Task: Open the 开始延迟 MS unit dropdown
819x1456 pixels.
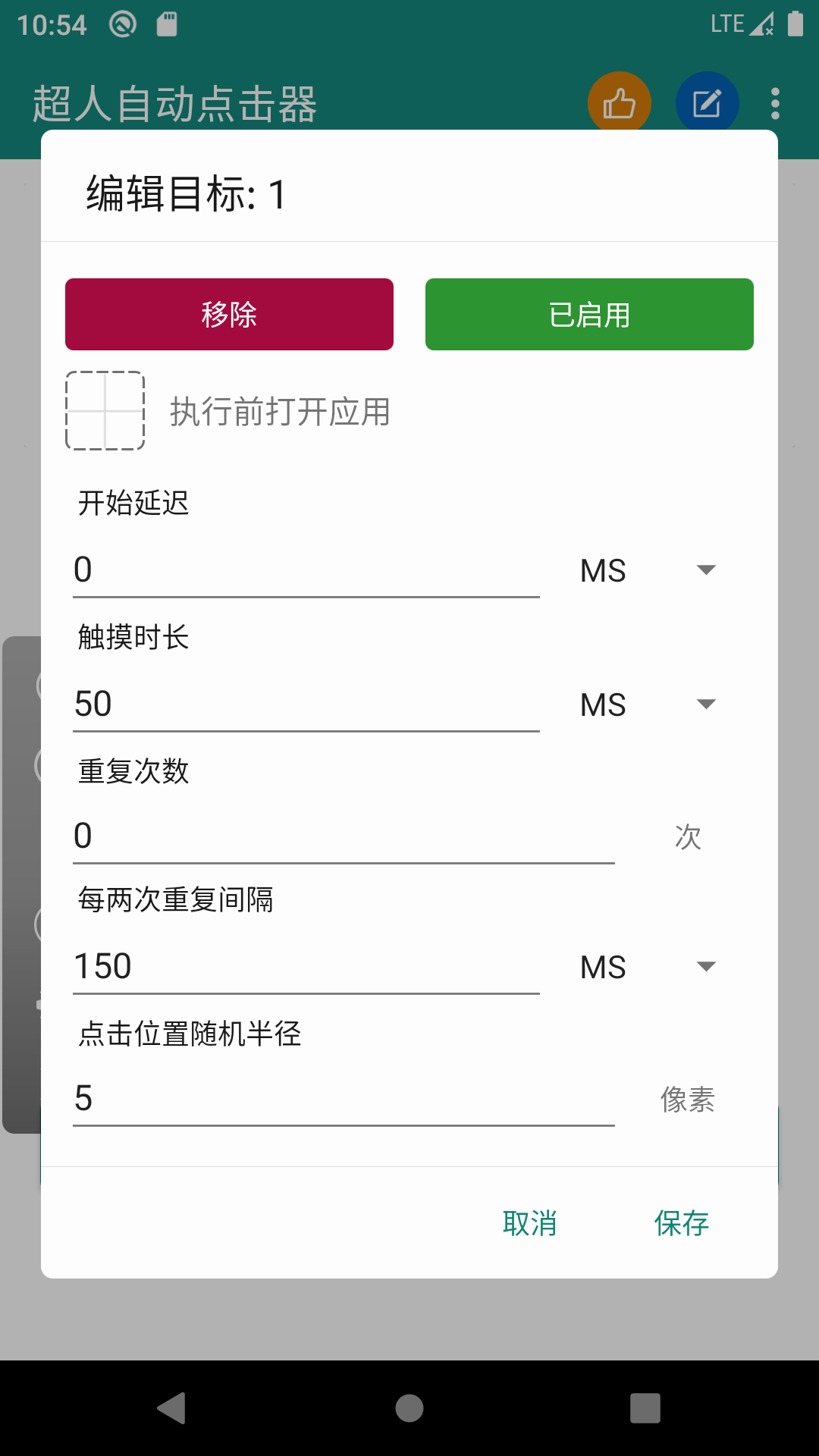Action: coord(704,570)
